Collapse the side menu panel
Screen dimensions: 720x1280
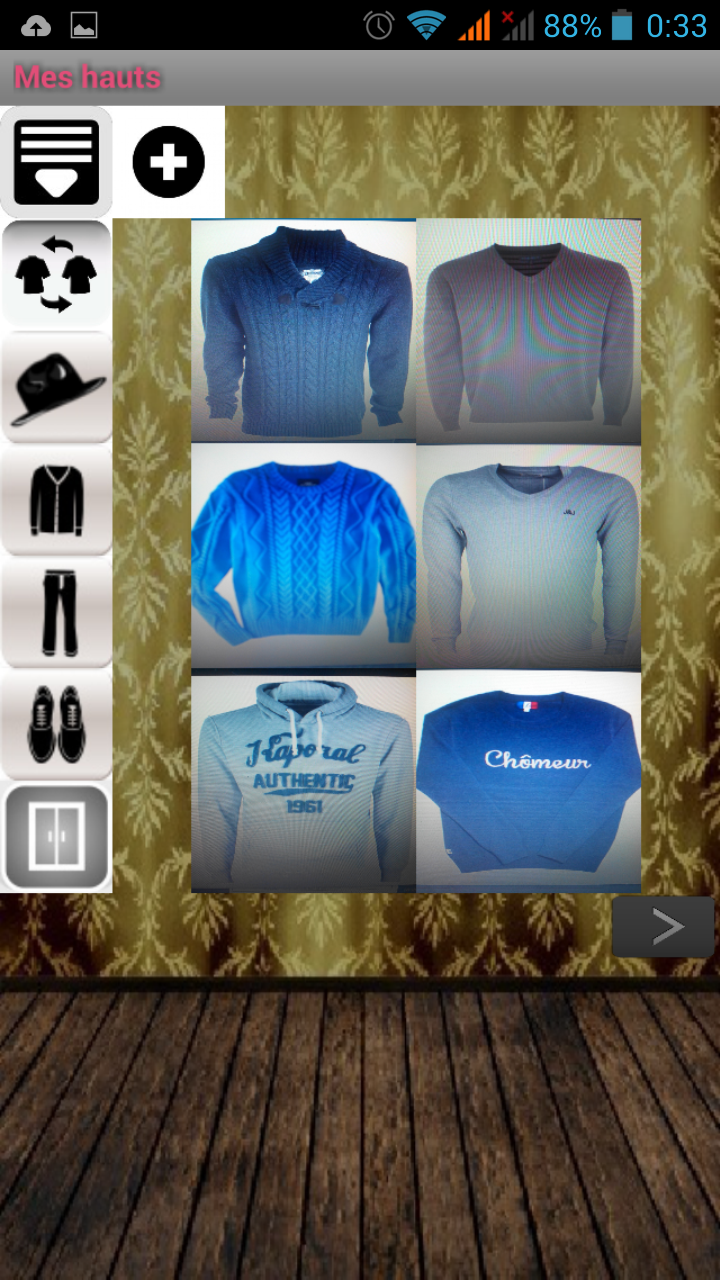coord(56,162)
